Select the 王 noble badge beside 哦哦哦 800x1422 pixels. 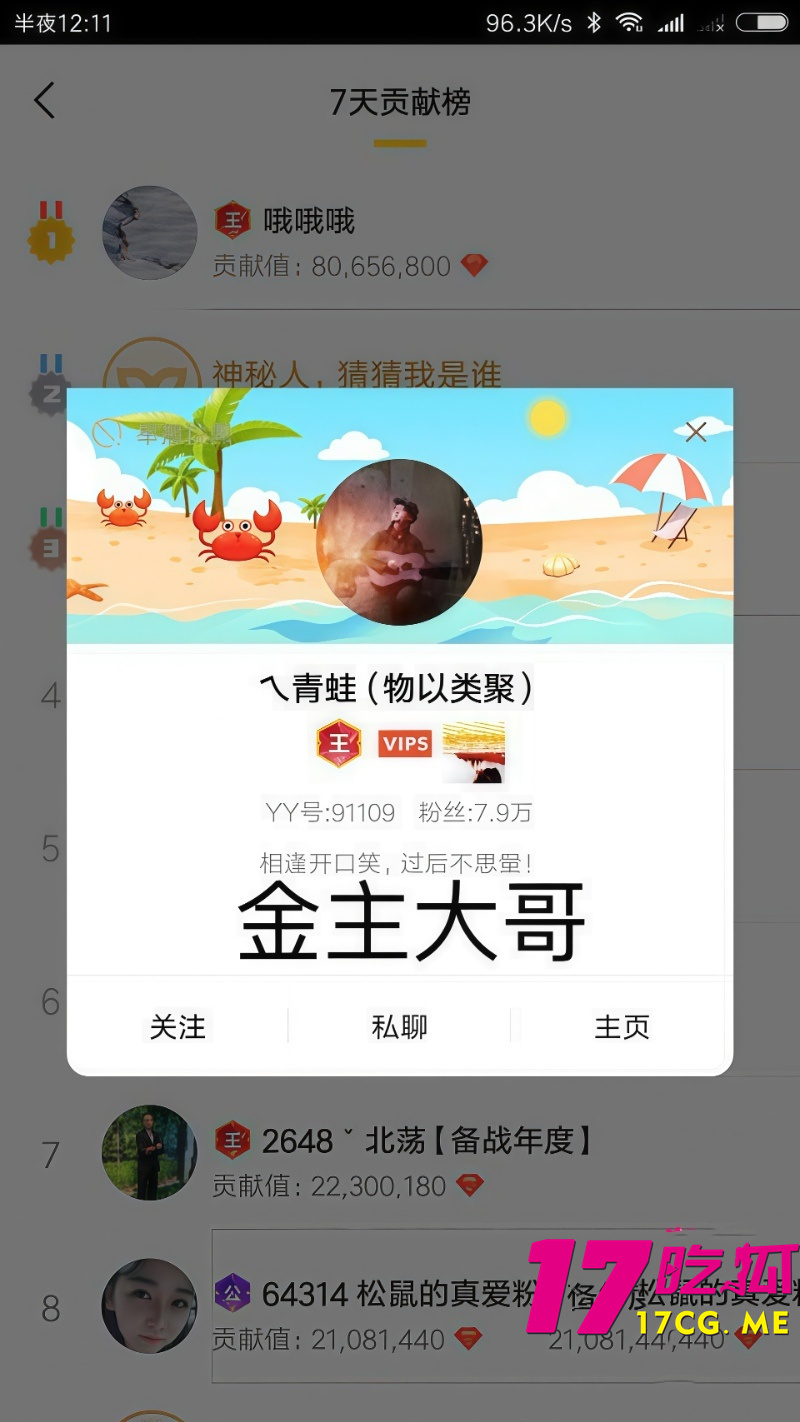(233, 220)
